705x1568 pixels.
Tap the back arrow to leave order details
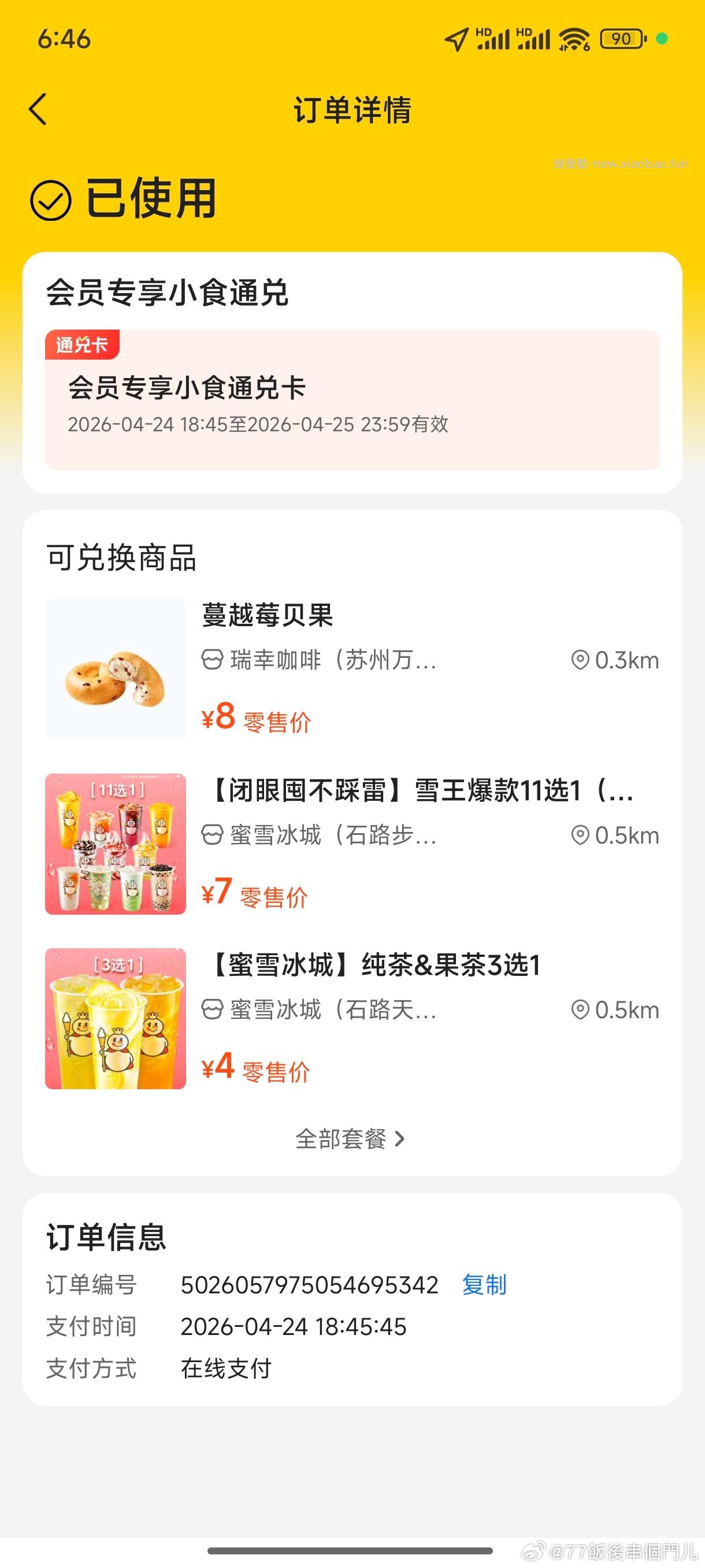[38, 110]
